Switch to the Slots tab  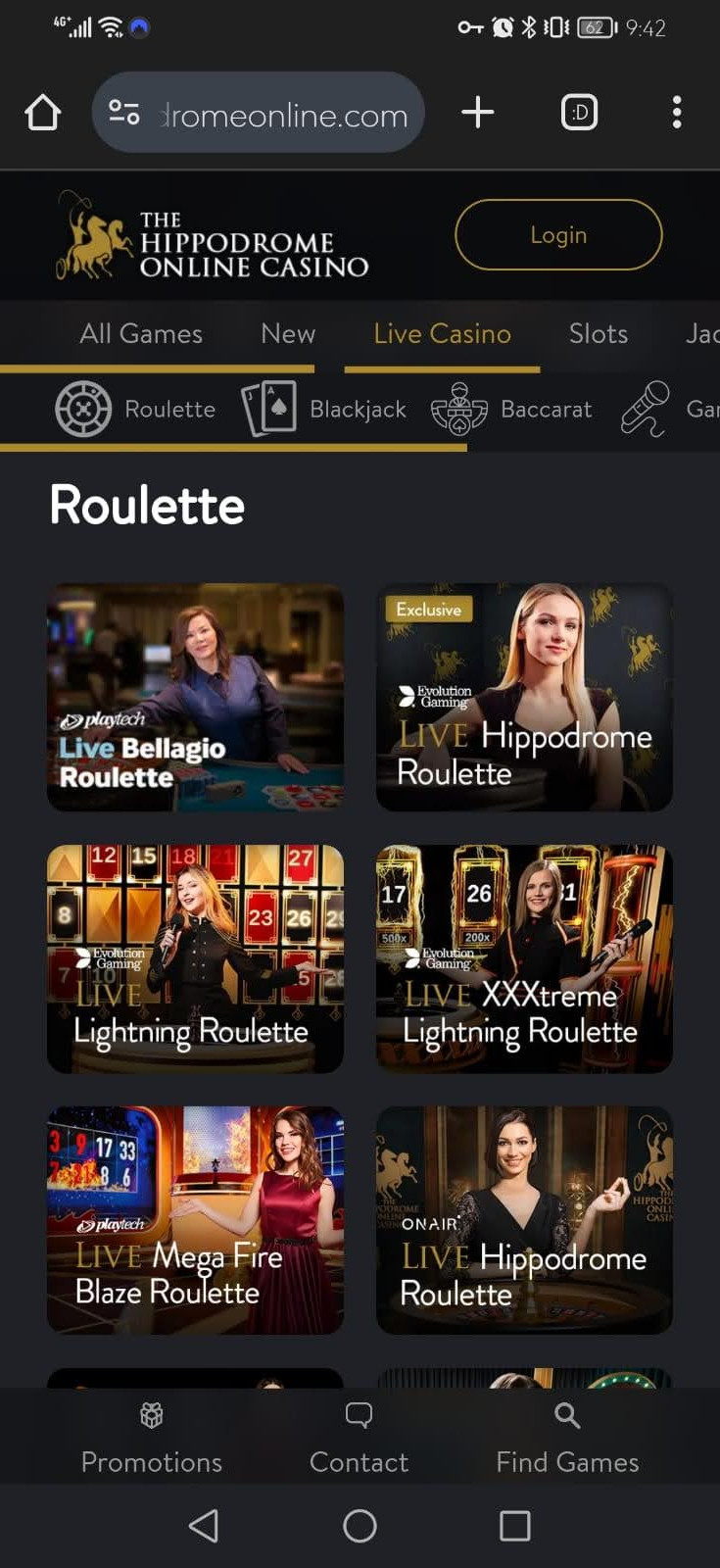pos(598,334)
